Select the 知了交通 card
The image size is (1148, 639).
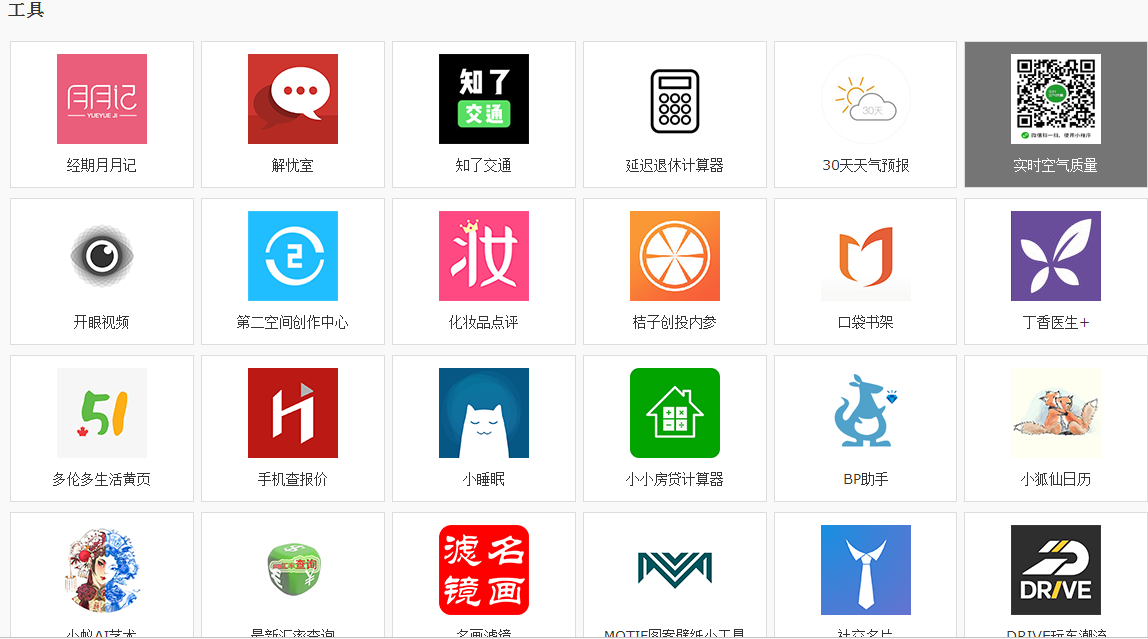pos(484,114)
